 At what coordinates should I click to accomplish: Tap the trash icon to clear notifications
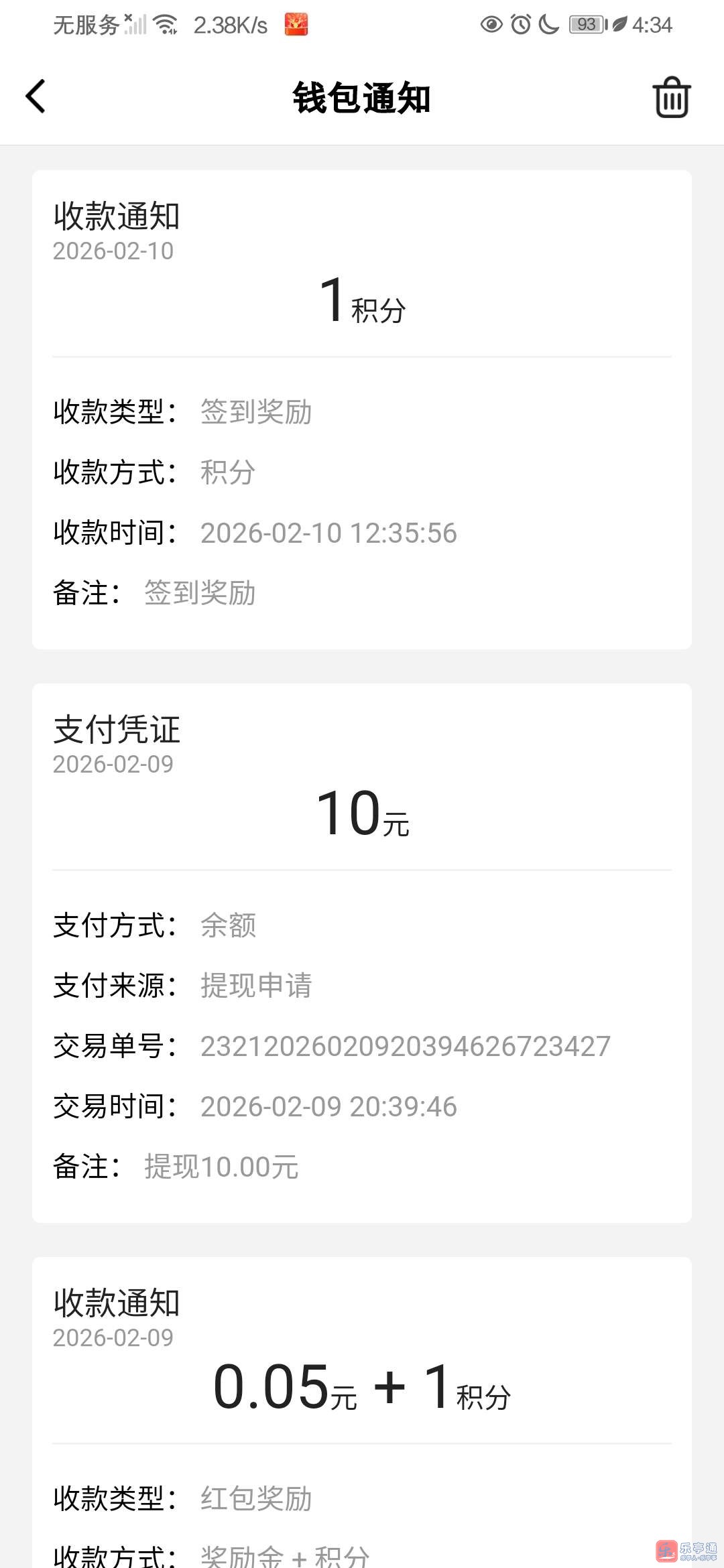(x=671, y=98)
